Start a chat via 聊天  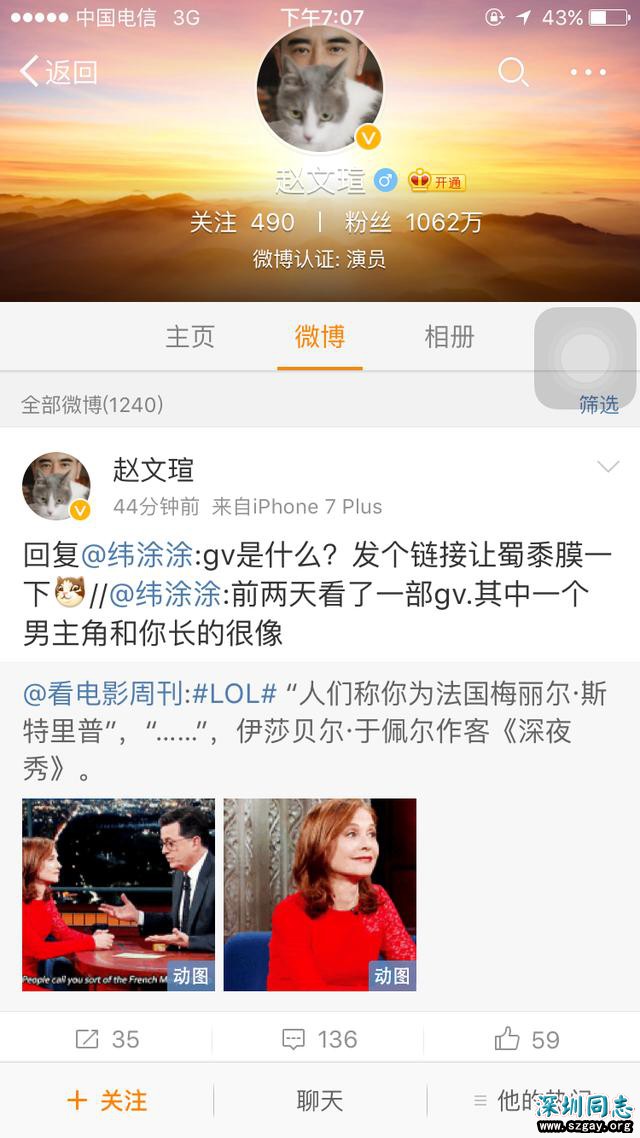click(320, 1101)
